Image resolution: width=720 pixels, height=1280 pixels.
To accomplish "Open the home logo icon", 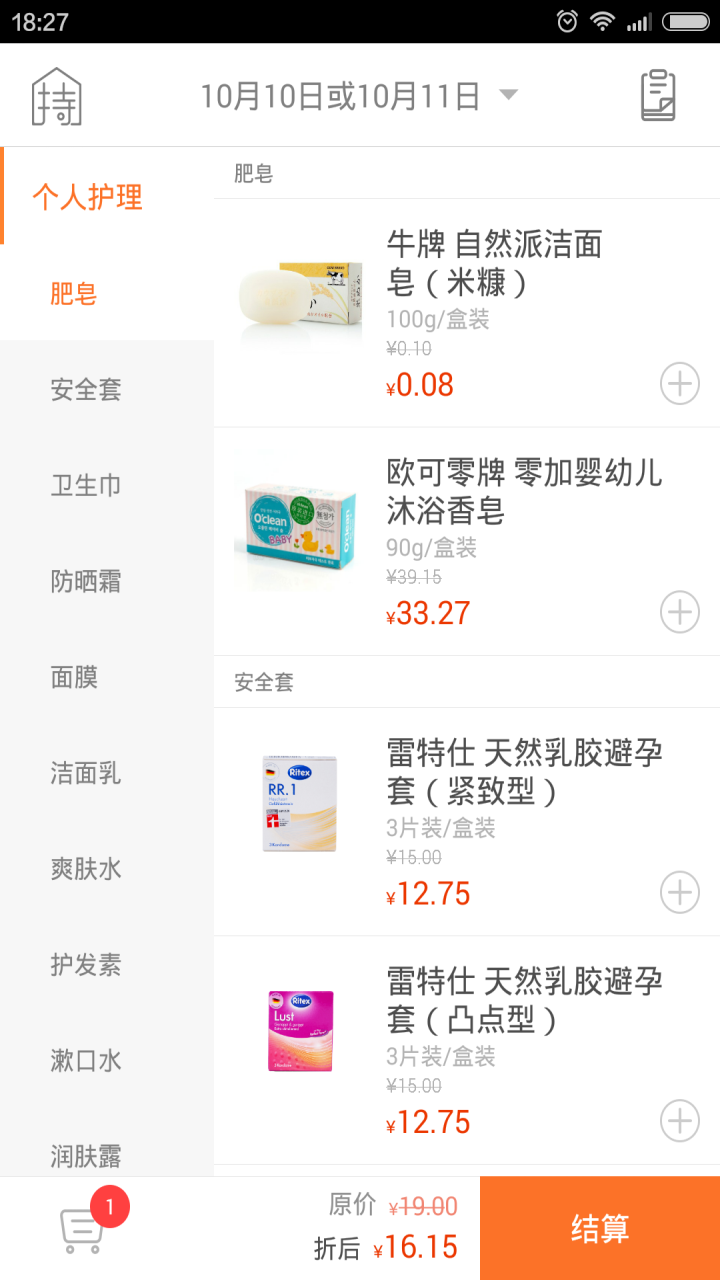I will tap(56, 97).
